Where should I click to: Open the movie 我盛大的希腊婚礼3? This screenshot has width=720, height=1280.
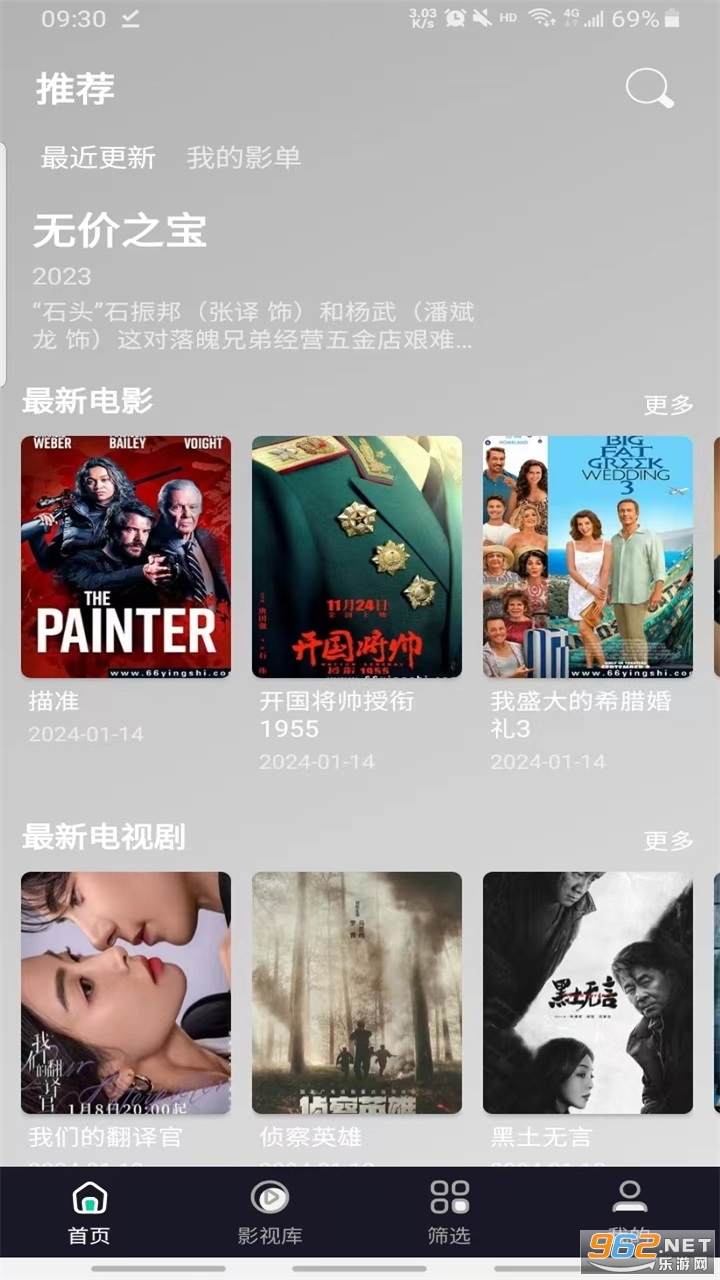tap(588, 557)
